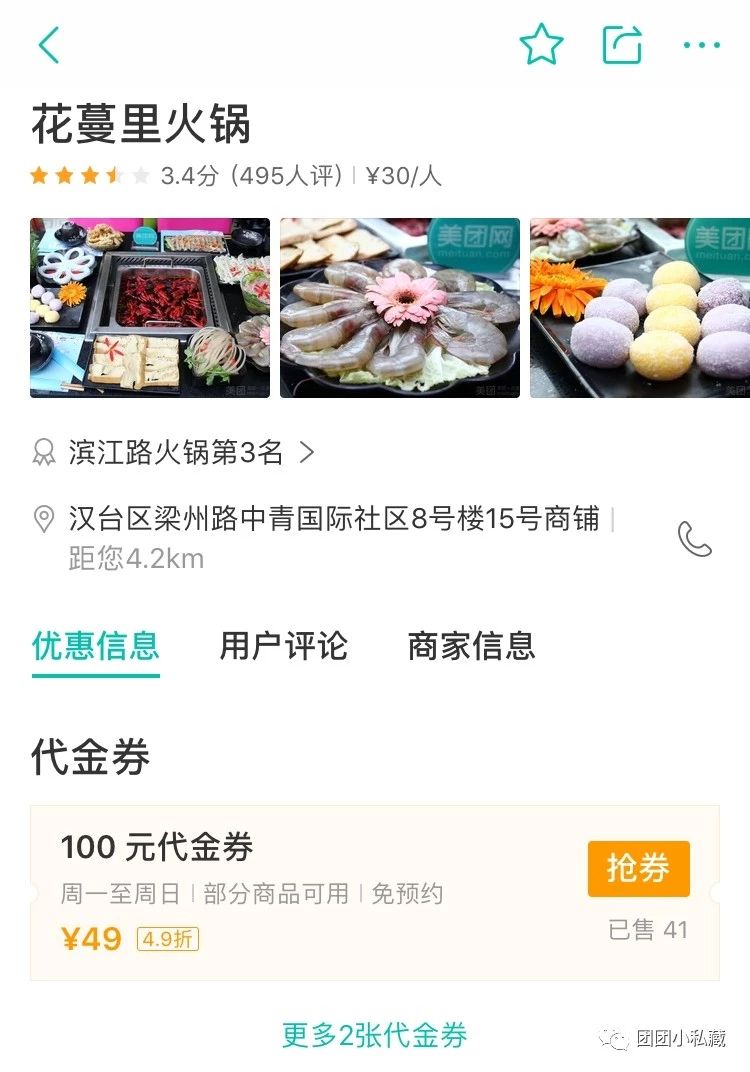Select the 优惠信息 tab
The width and height of the screenshot is (750, 1072).
[95, 647]
